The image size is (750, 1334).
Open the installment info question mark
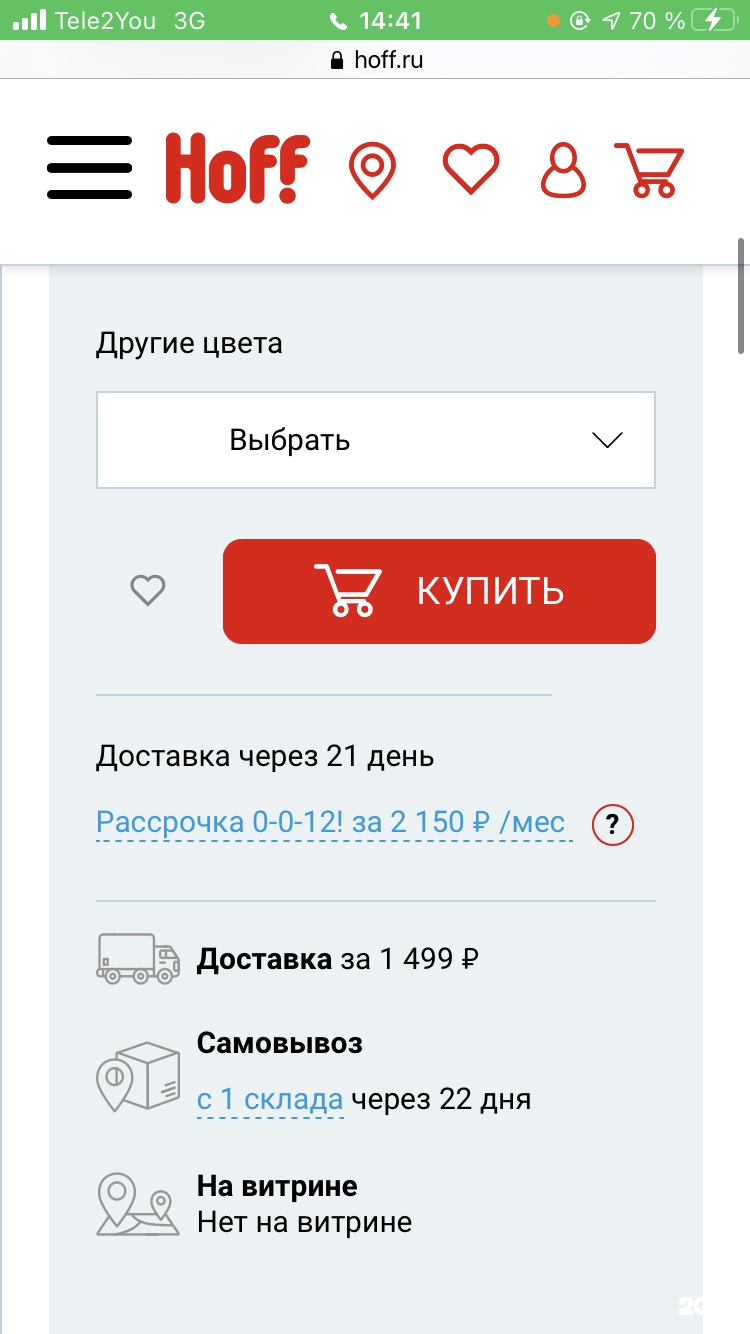pyautogui.click(x=612, y=825)
